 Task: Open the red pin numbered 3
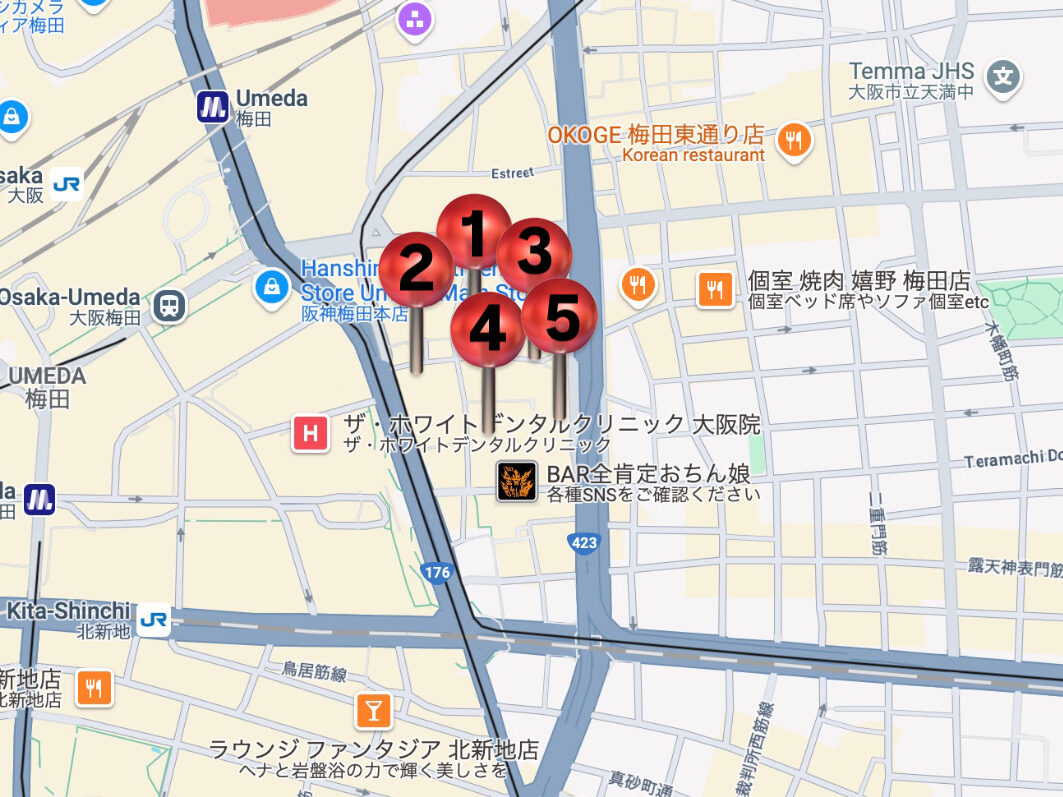pyautogui.click(x=534, y=254)
